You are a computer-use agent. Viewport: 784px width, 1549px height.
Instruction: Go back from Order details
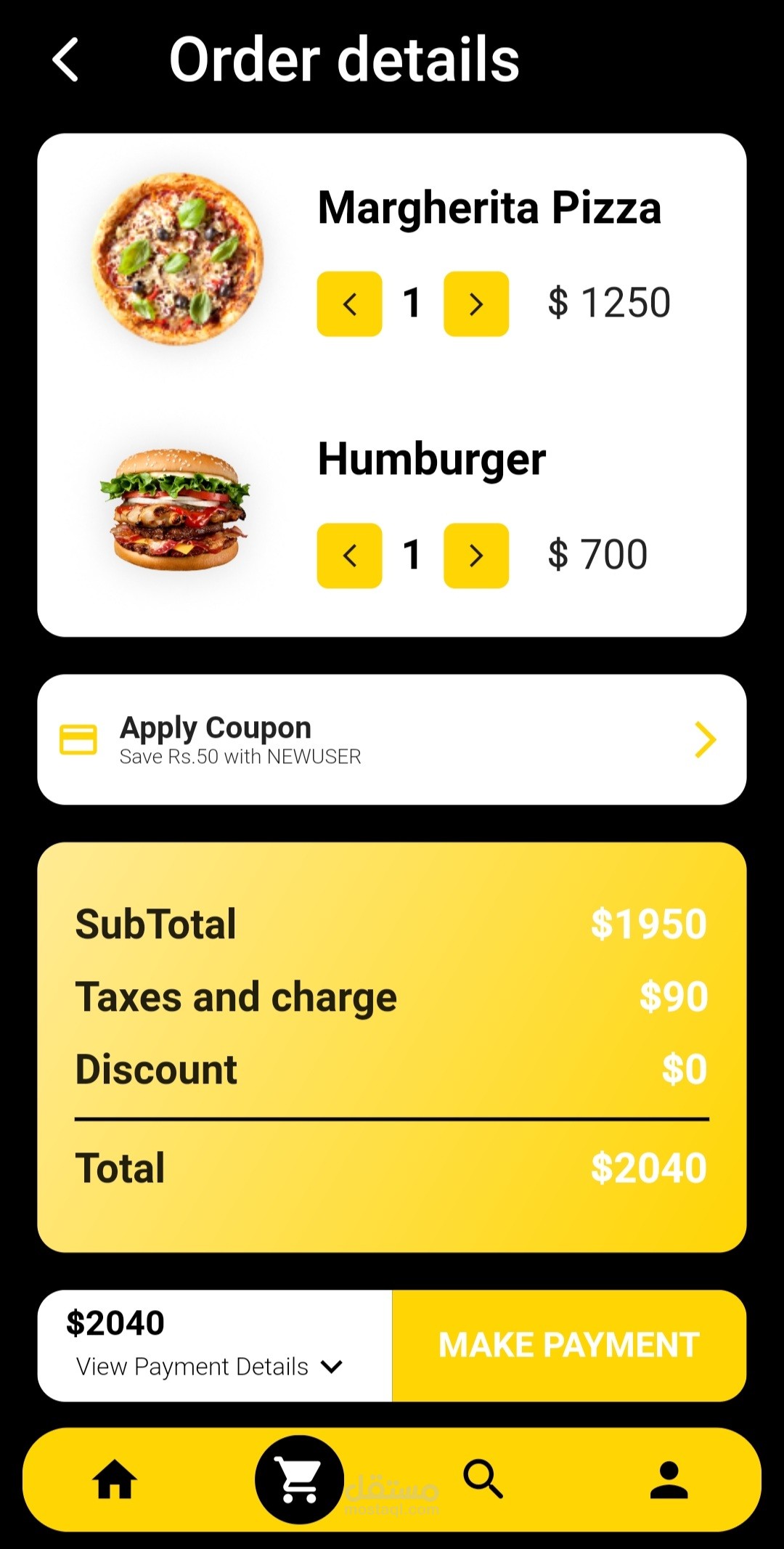click(65, 60)
